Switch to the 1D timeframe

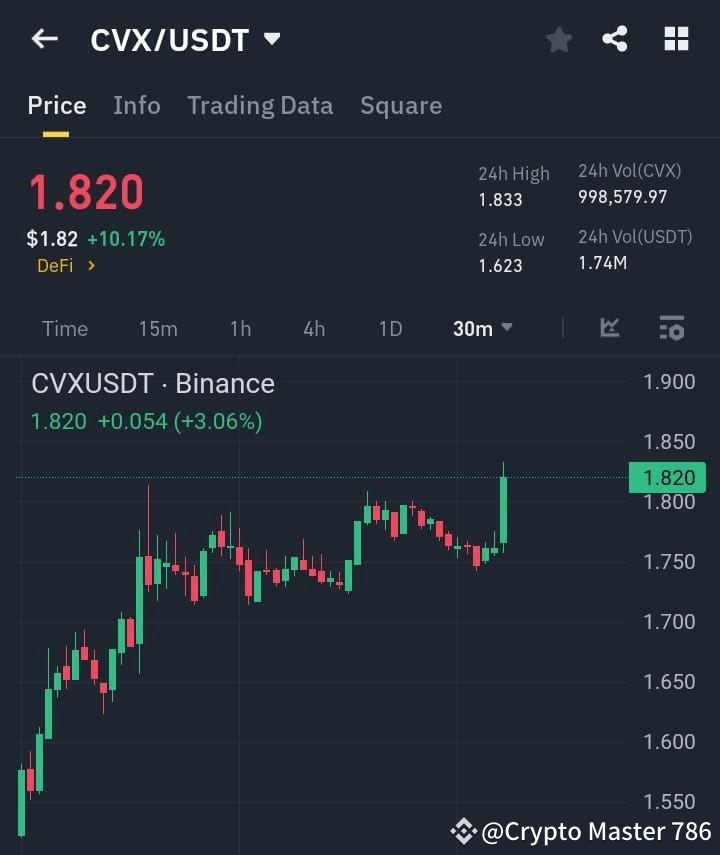(389, 328)
